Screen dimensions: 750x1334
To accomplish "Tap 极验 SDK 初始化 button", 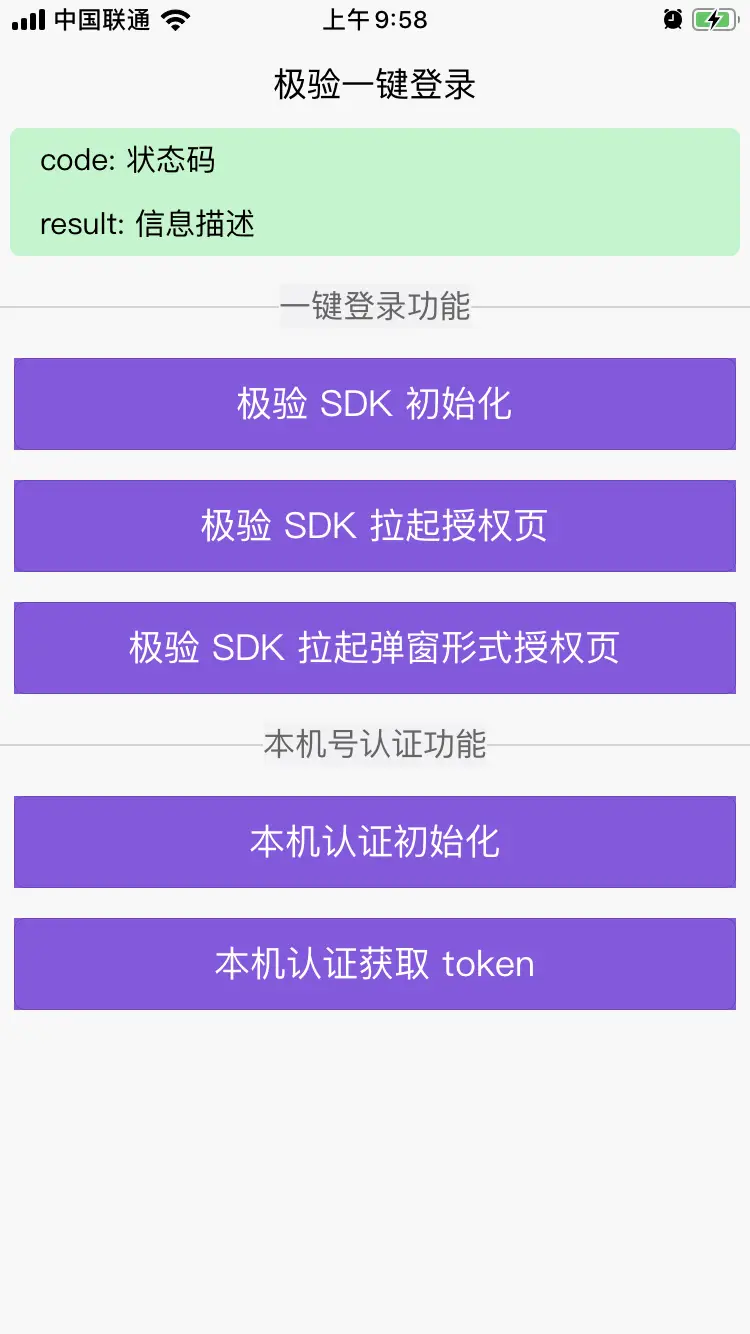I will 375,404.
